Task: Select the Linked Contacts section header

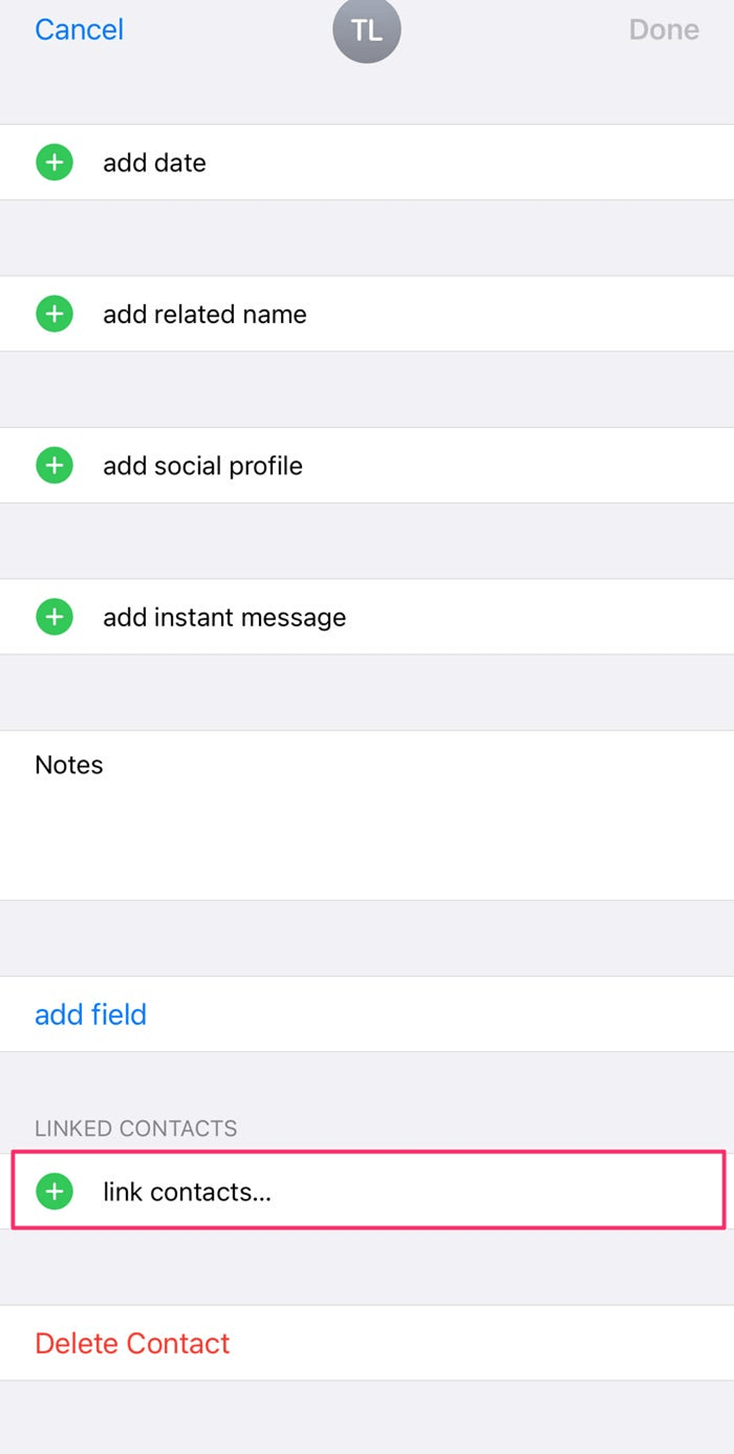Action: pyautogui.click(x=136, y=1128)
